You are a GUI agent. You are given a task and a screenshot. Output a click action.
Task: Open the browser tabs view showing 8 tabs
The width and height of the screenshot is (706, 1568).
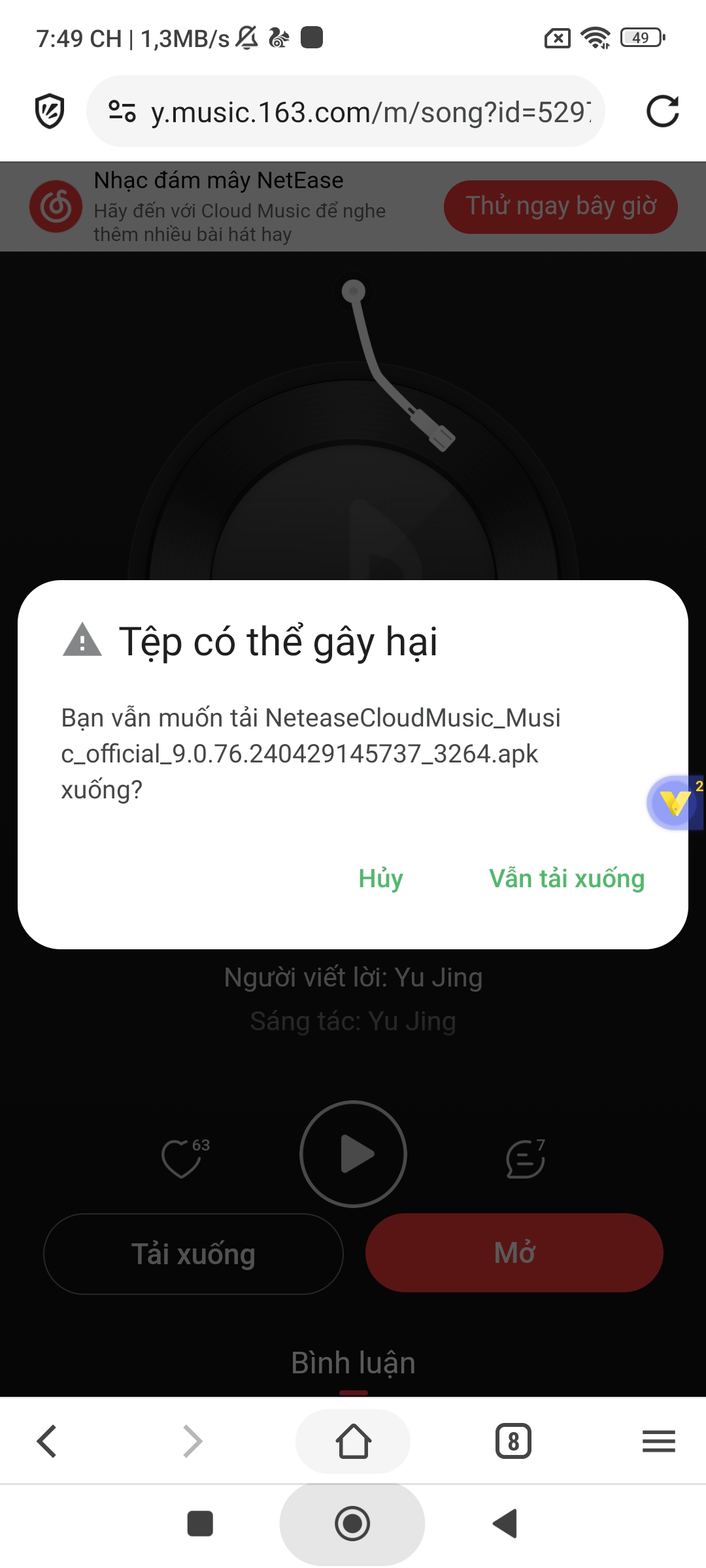(x=513, y=1442)
